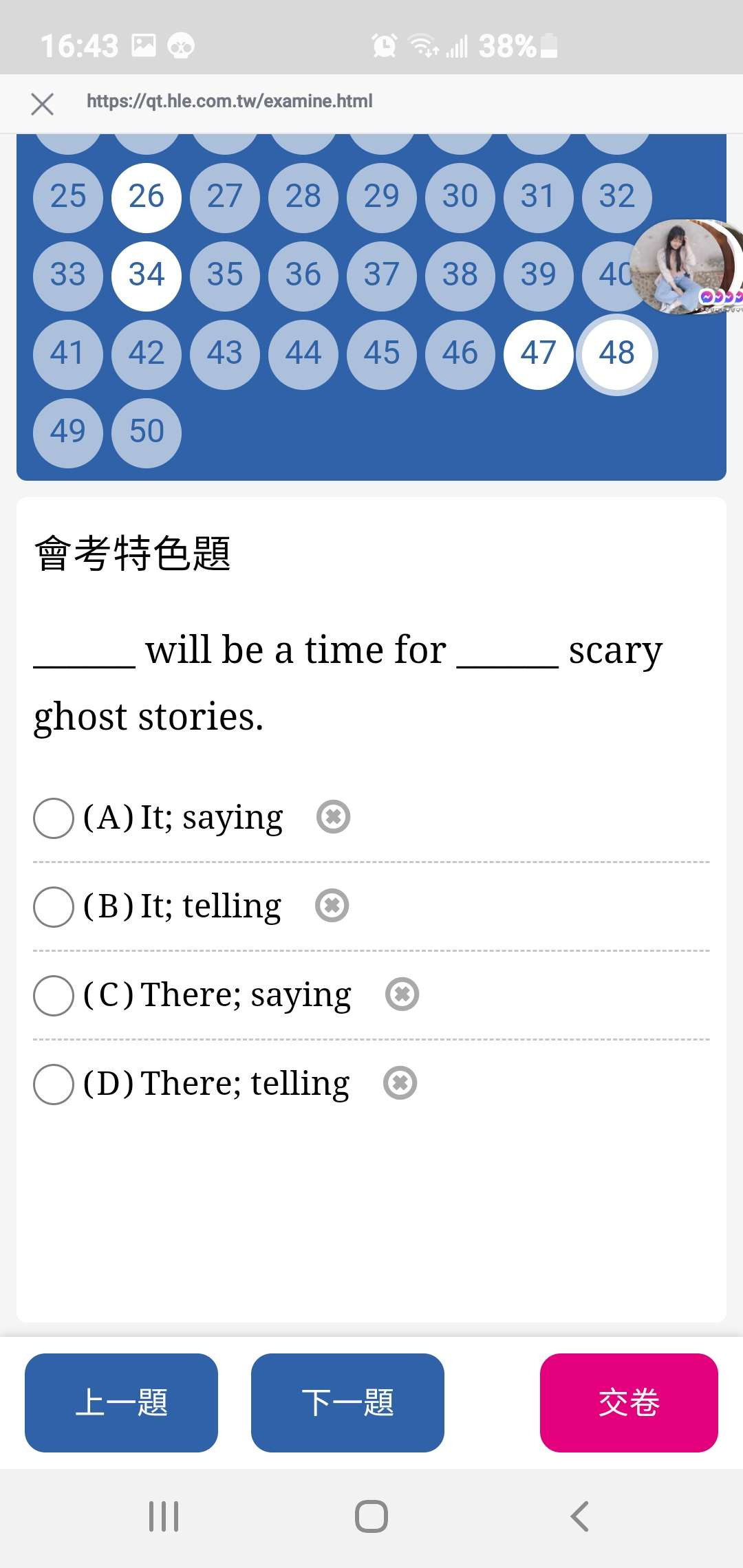Open question 37
Viewport: 743px width, 1568px height.
click(382, 276)
